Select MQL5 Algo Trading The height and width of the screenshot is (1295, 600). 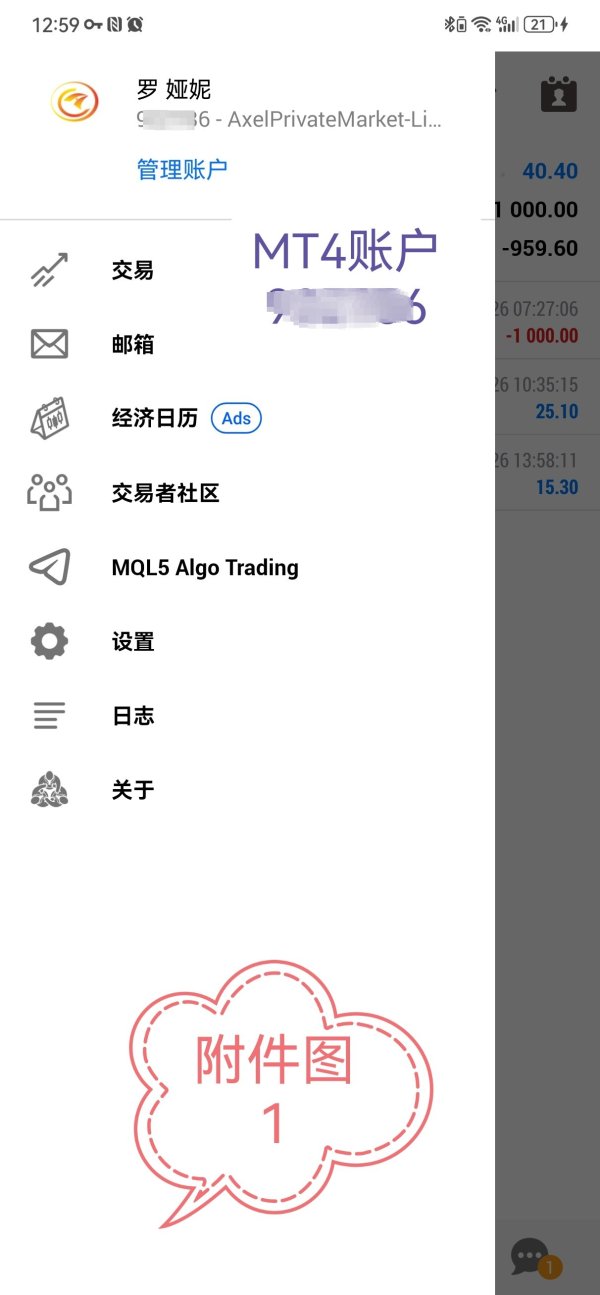(x=247, y=567)
